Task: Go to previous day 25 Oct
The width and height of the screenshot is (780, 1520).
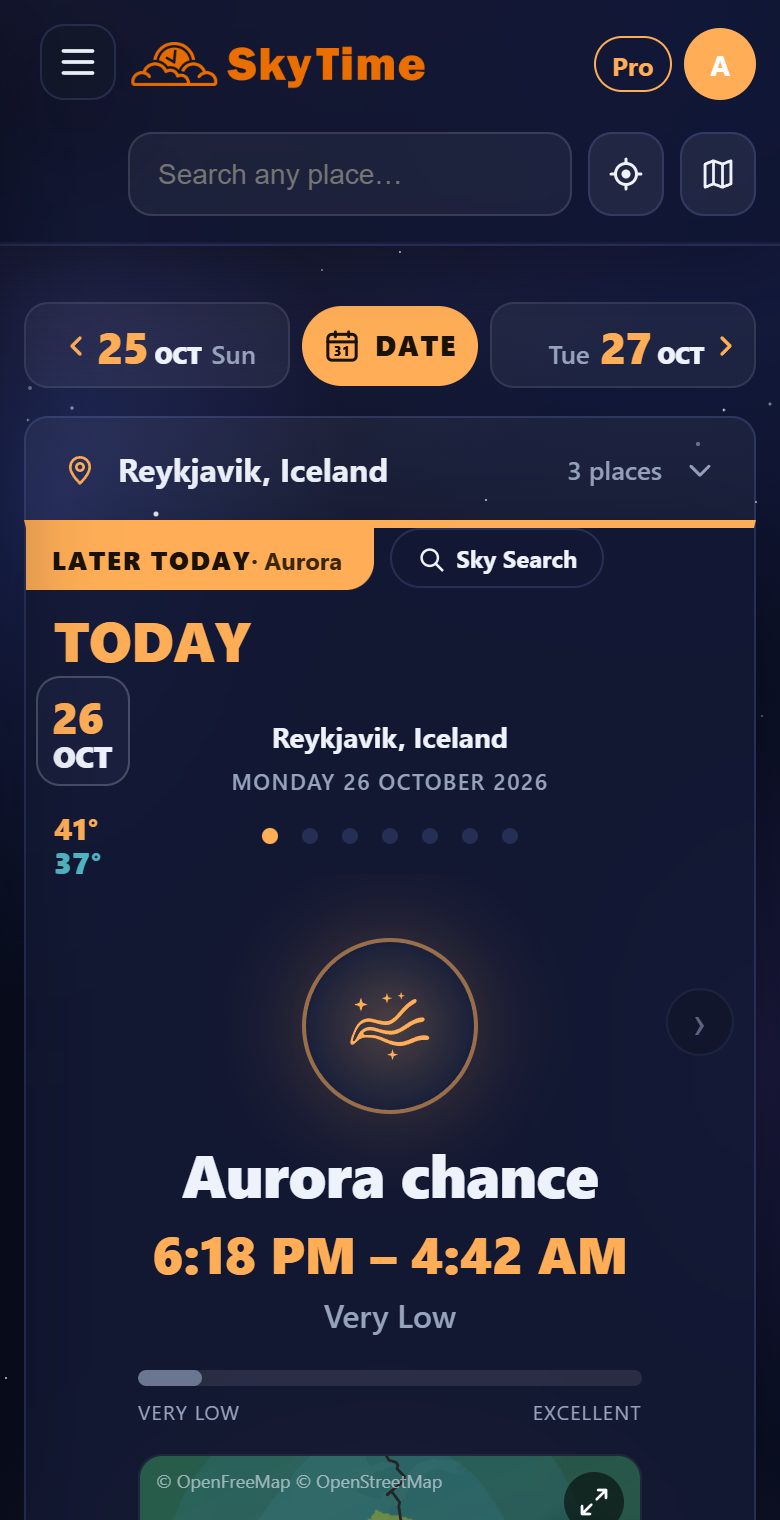Action: [x=157, y=345]
